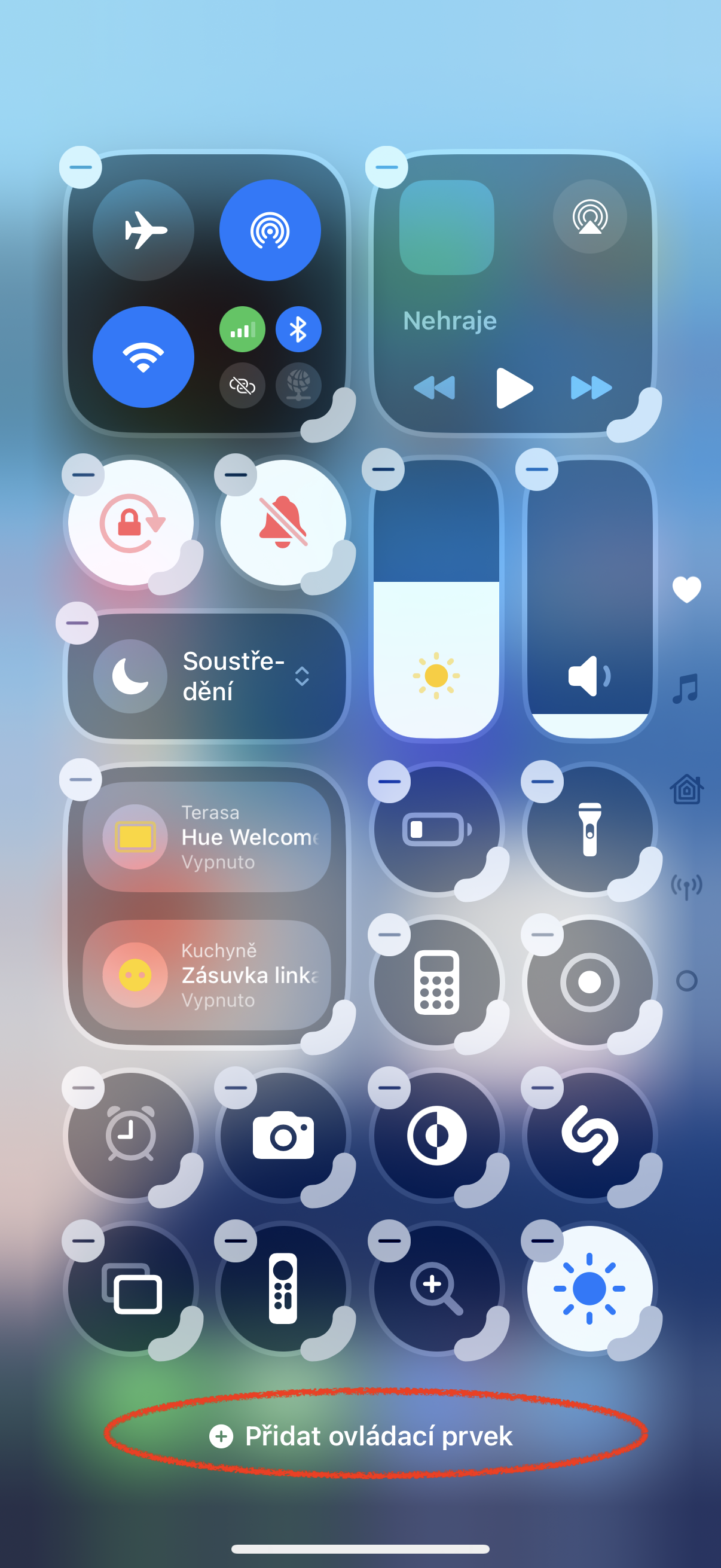Screen dimensions: 721x1568
Task: Remove the dark mode control
Action: coord(389,1088)
